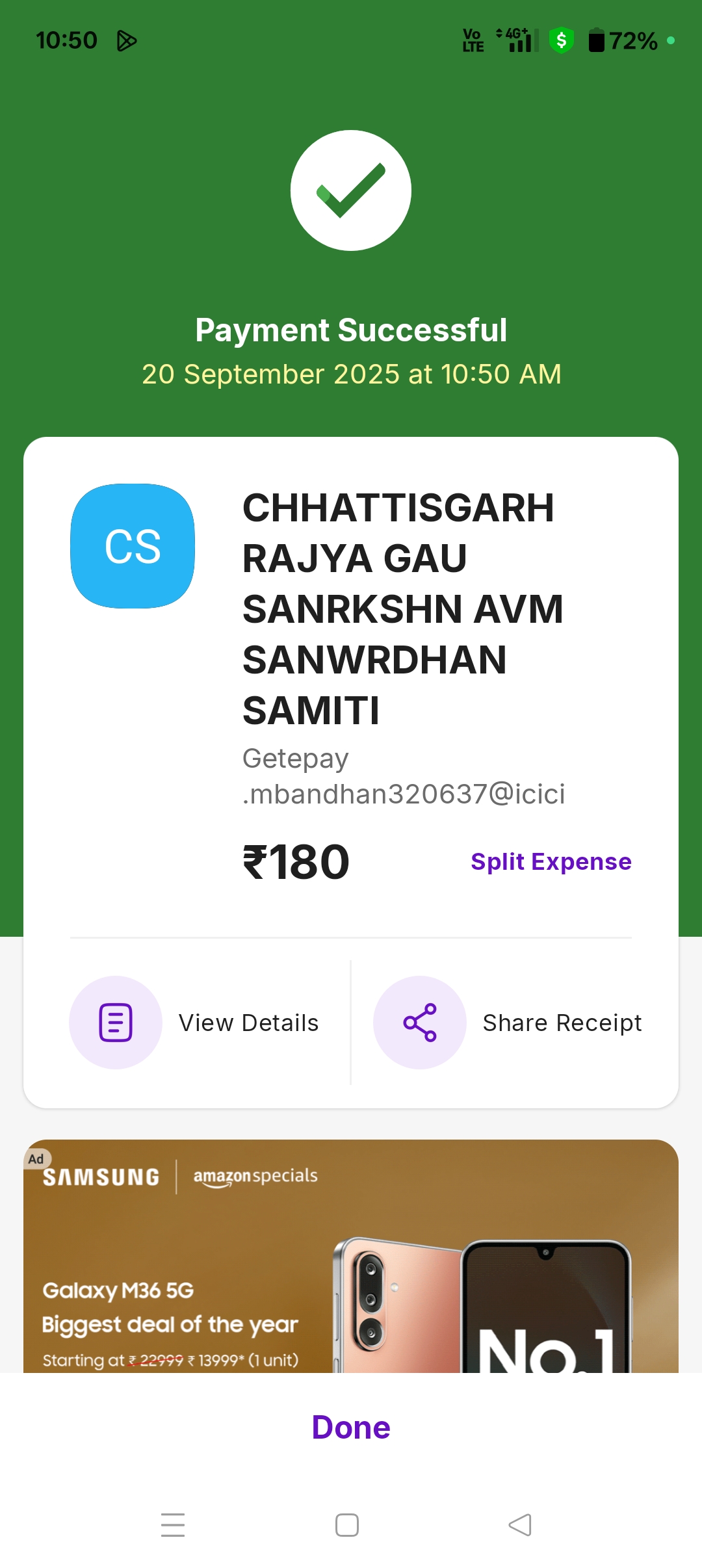Open recent apps from navigation bar

[x=173, y=1525]
